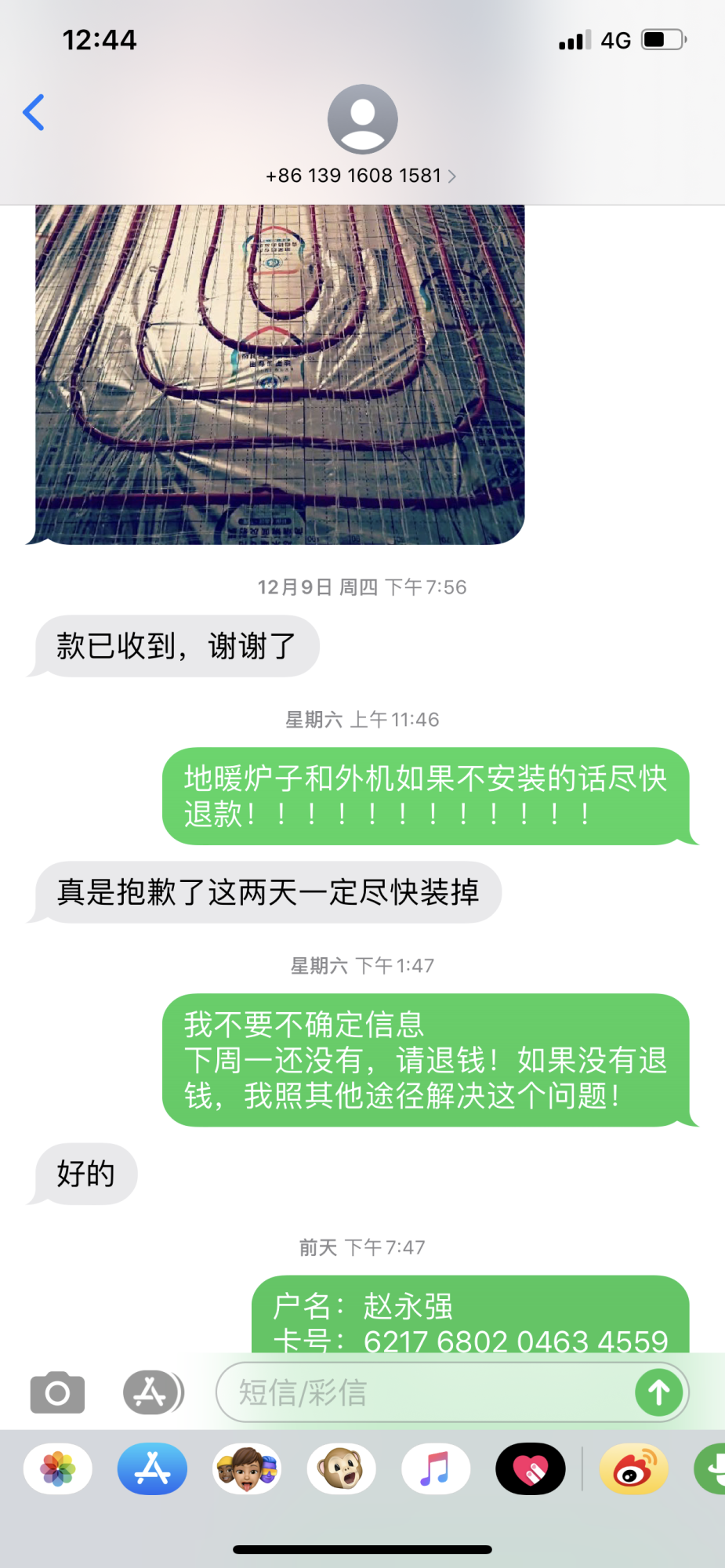
Task: Open the heart Digital Touch app
Action: pyautogui.click(x=531, y=1468)
